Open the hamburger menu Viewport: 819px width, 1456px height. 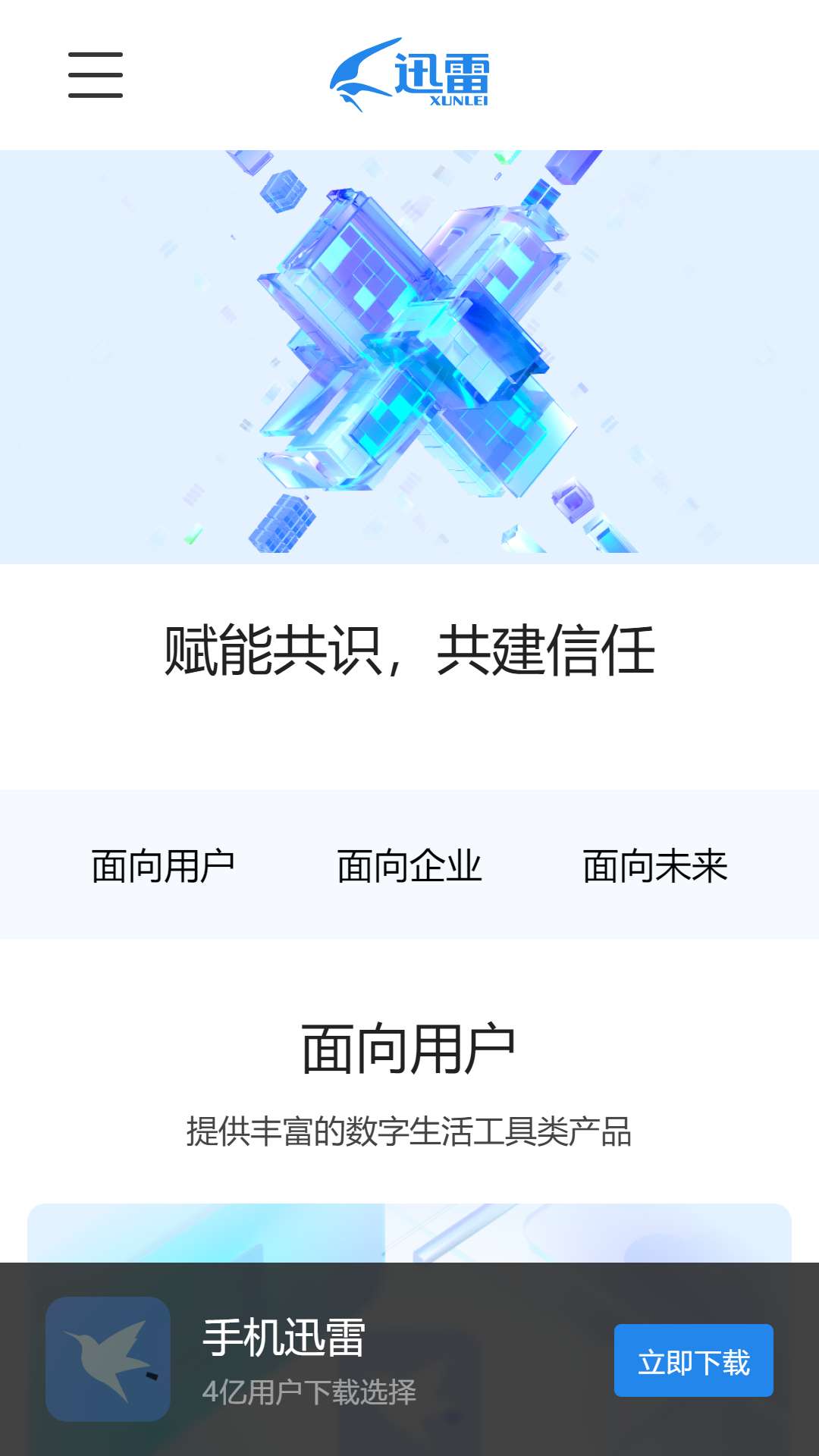coord(96,75)
